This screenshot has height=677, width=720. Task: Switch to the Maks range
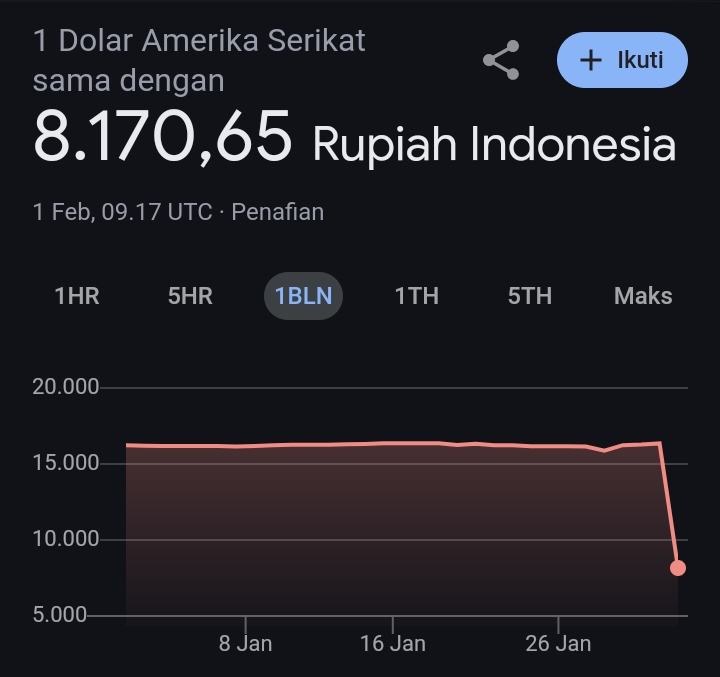[x=643, y=296]
